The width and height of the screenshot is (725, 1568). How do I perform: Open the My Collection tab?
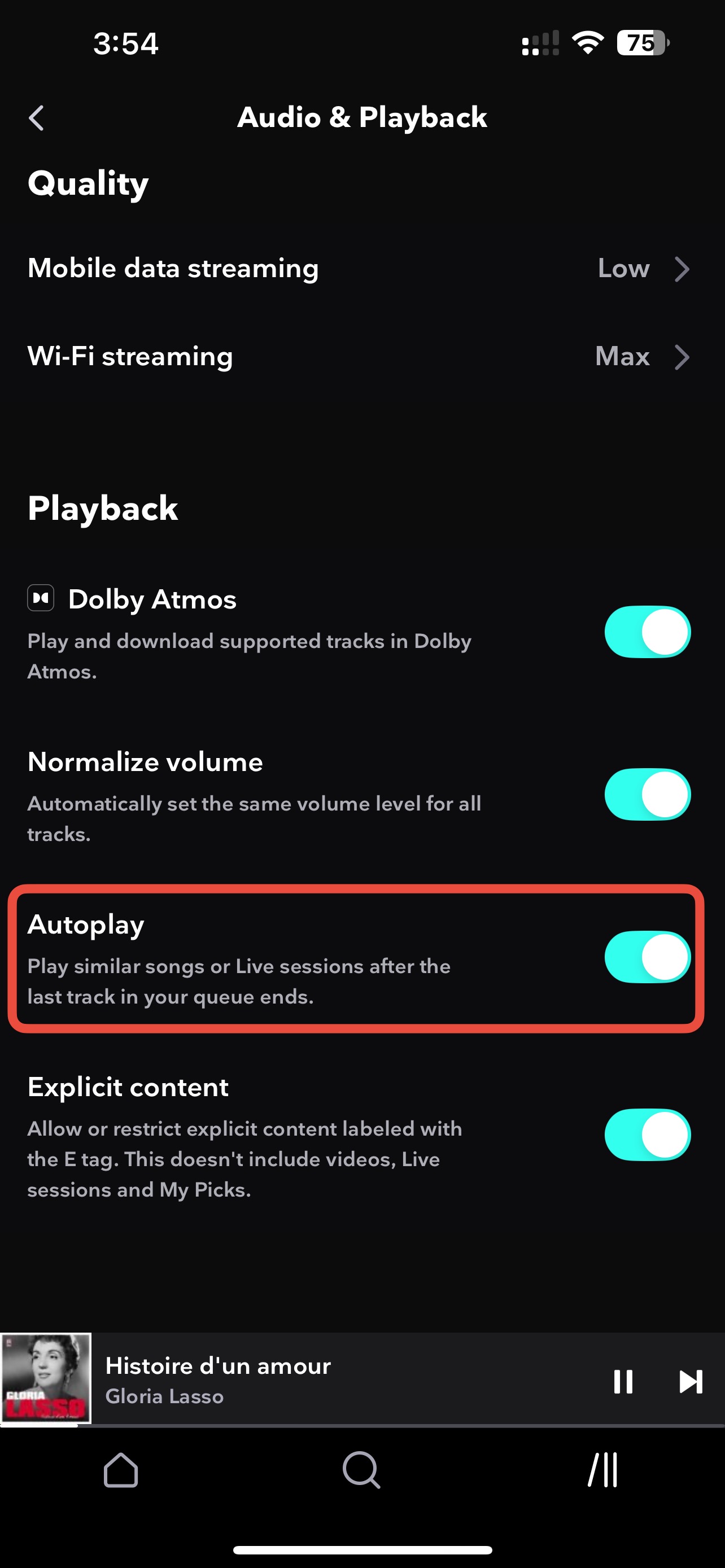603,1470
